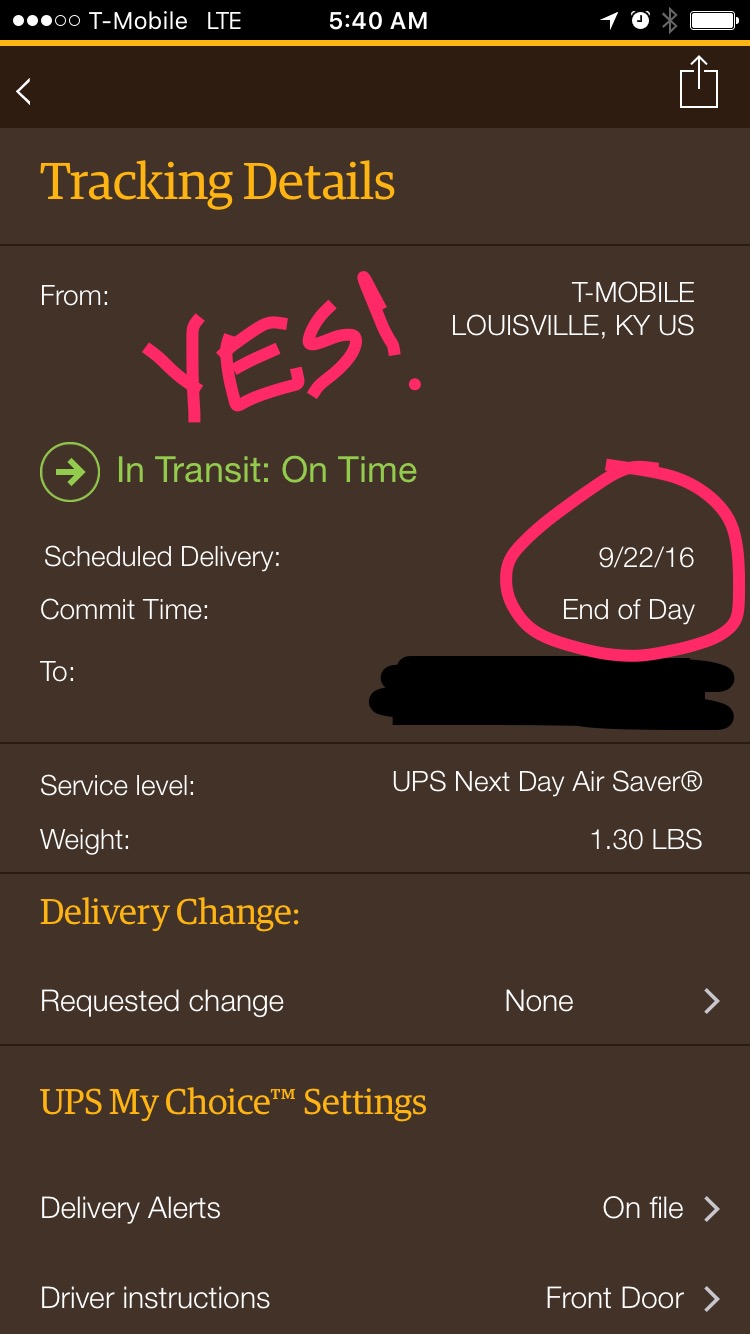Open Delivery Alerts settings
Screen dimensions: 750x1334
375,1208
